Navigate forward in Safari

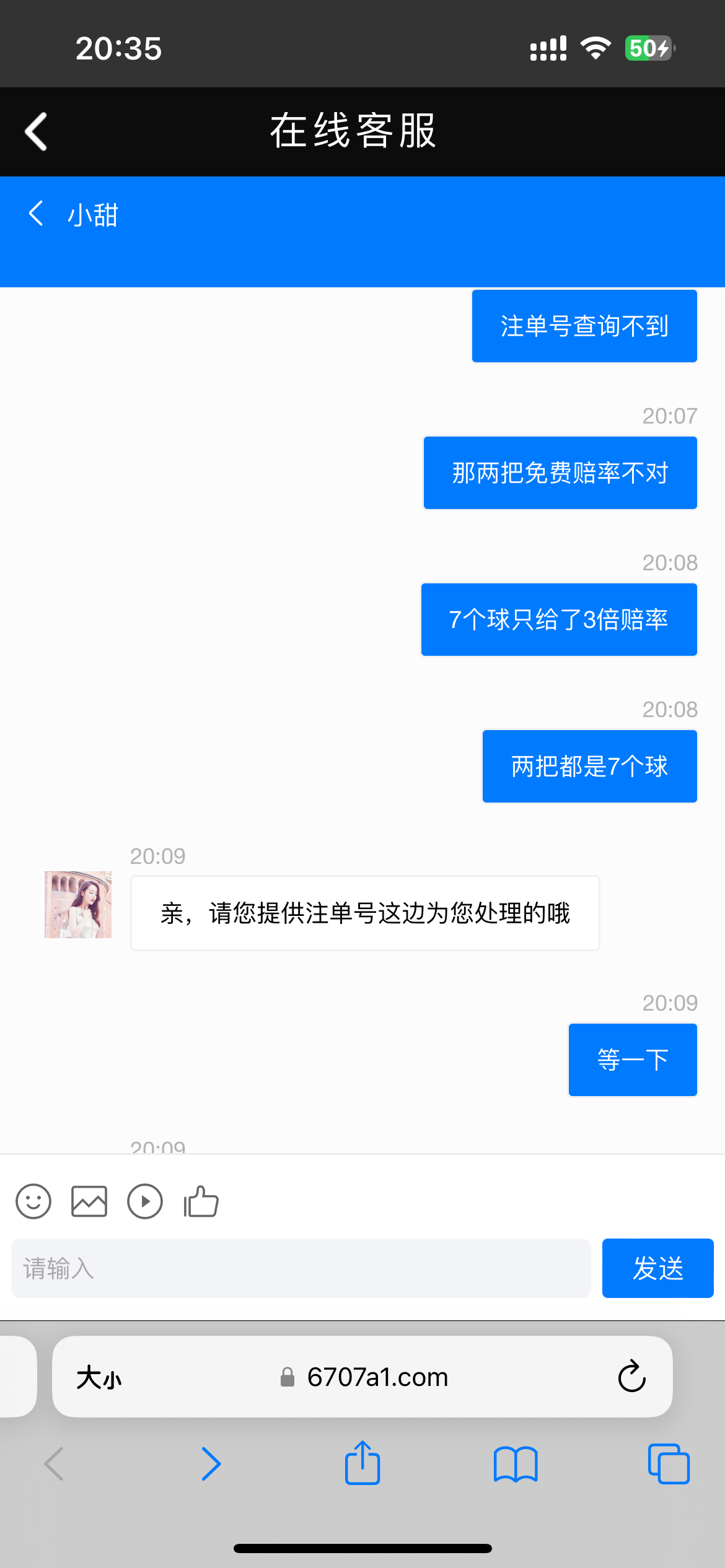pyautogui.click(x=211, y=1464)
